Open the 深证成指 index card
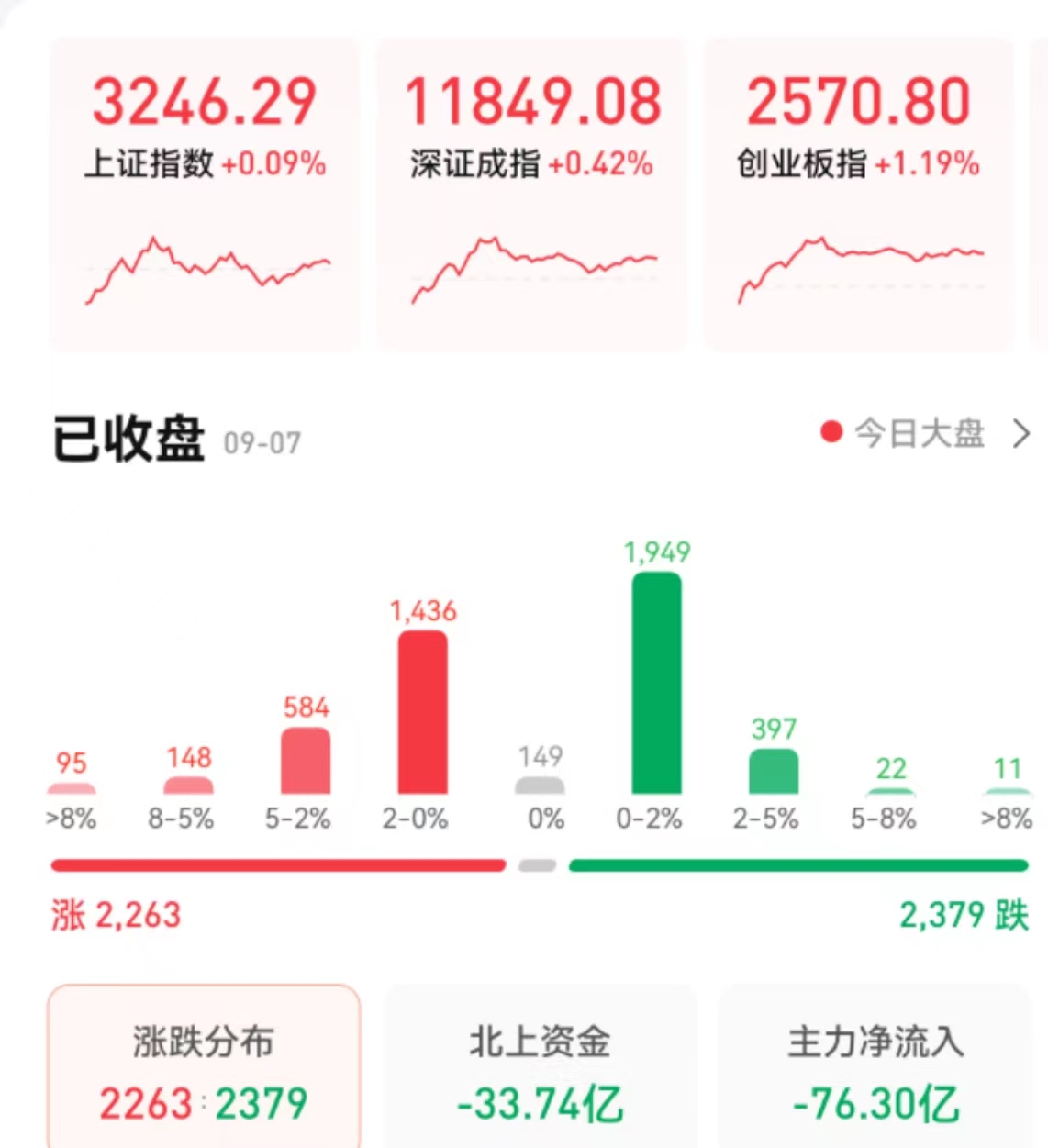The height and width of the screenshot is (1148, 1048). point(531,193)
